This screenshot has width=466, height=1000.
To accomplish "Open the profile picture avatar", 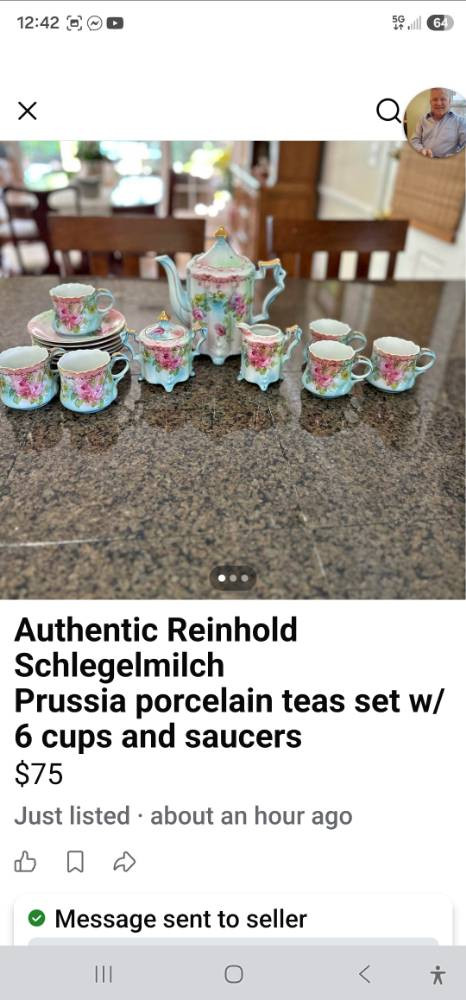I will (x=437, y=122).
